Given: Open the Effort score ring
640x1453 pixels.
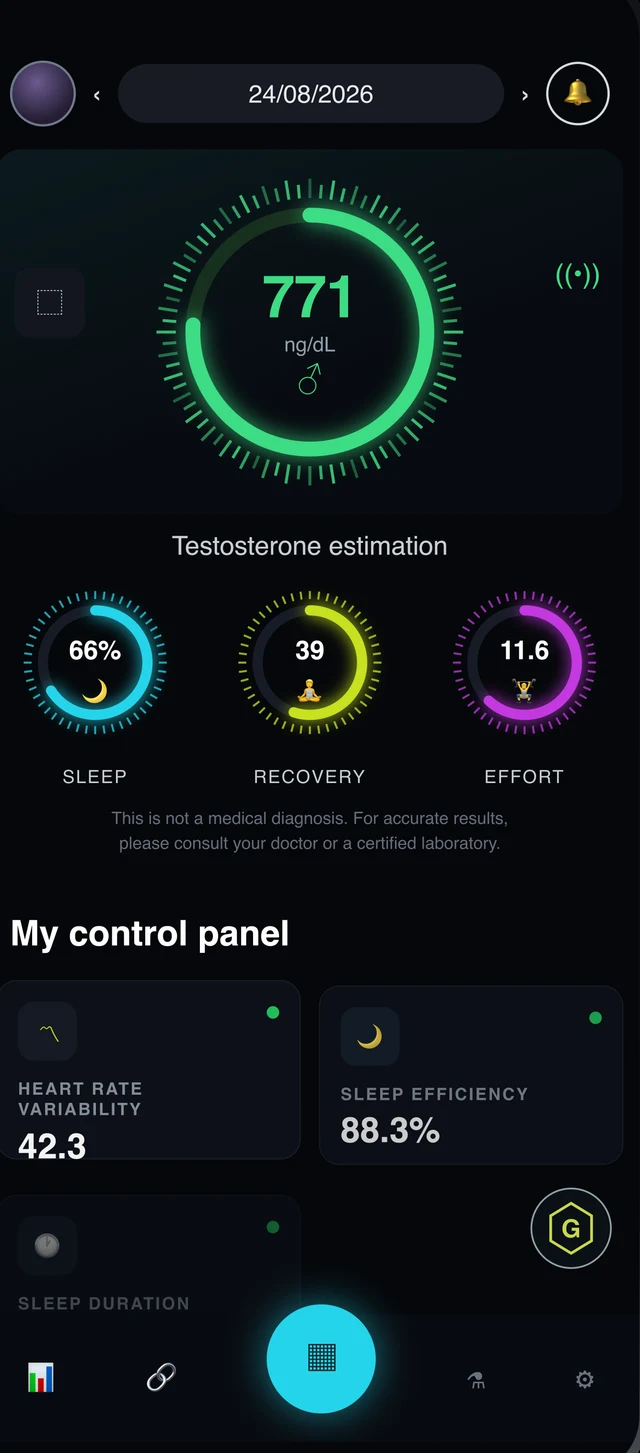Looking at the screenshot, I should (x=525, y=663).
